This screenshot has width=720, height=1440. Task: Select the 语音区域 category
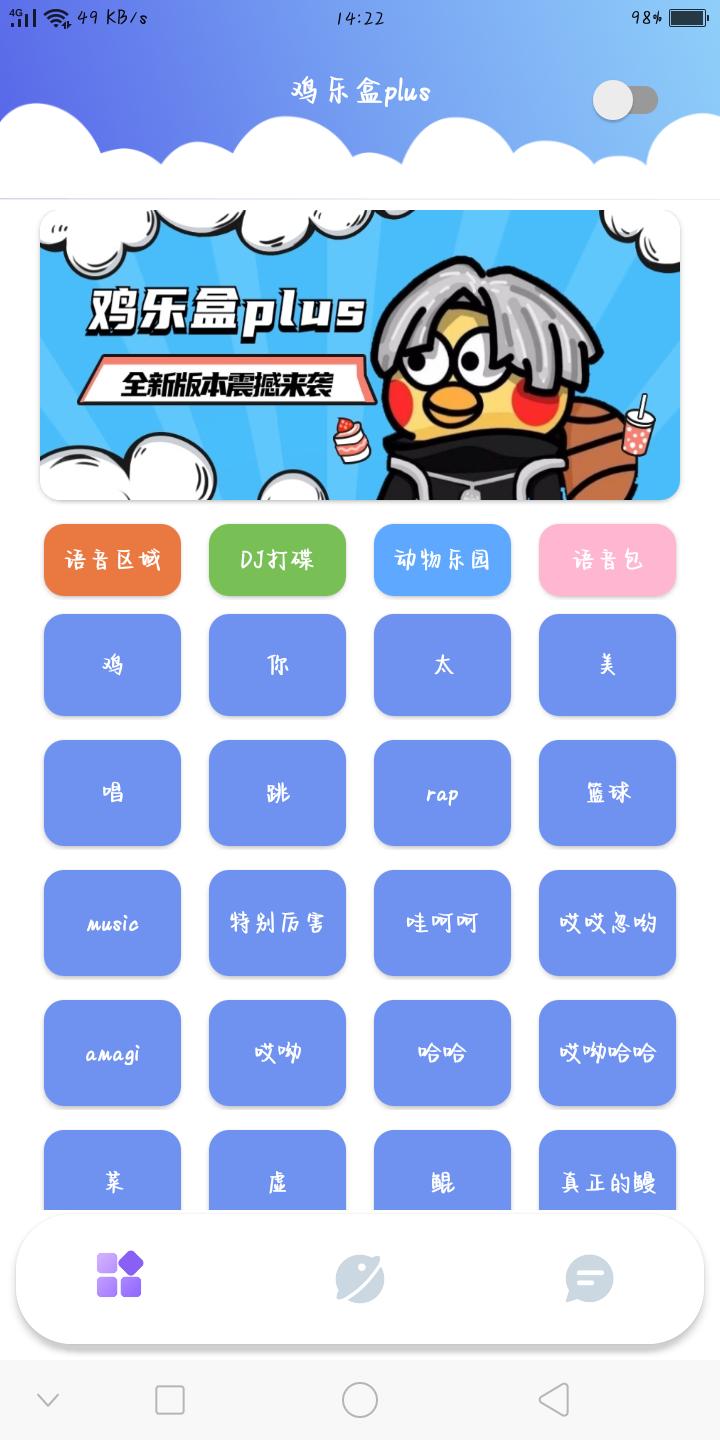coord(112,560)
